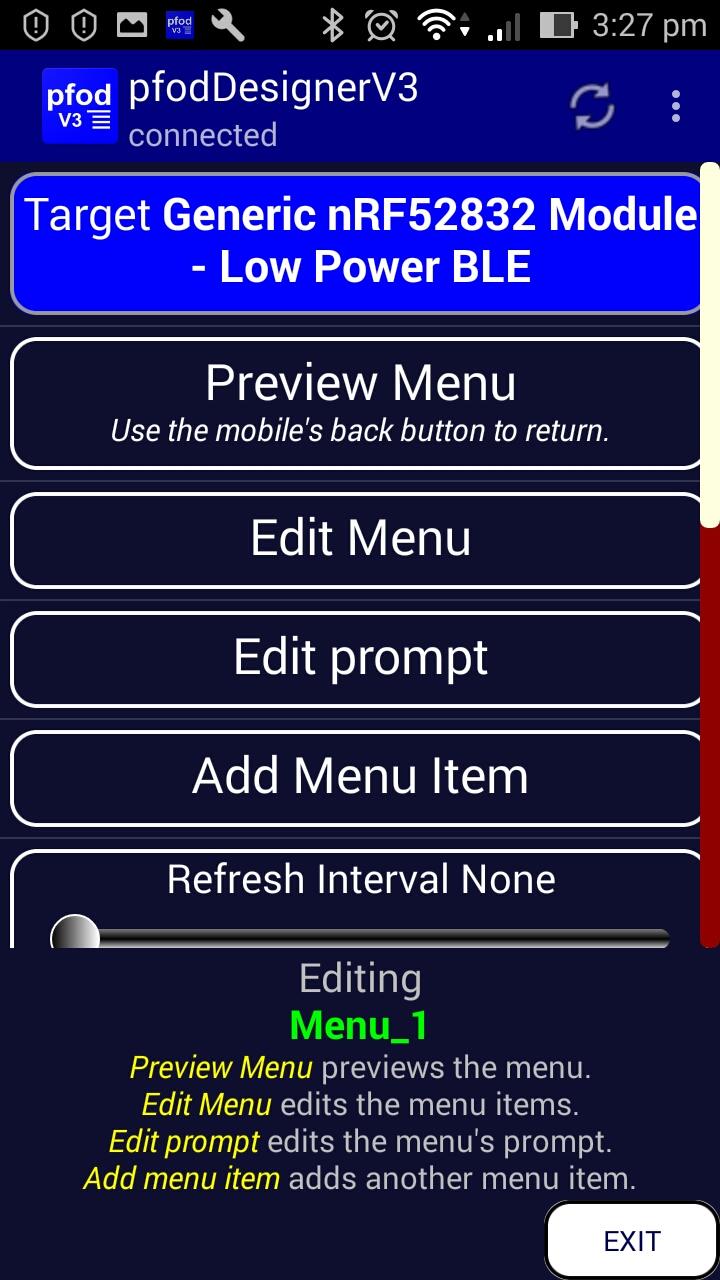720x1280 pixels.
Task: Open the three-dot overflow menu
Action: (x=676, y=106)
